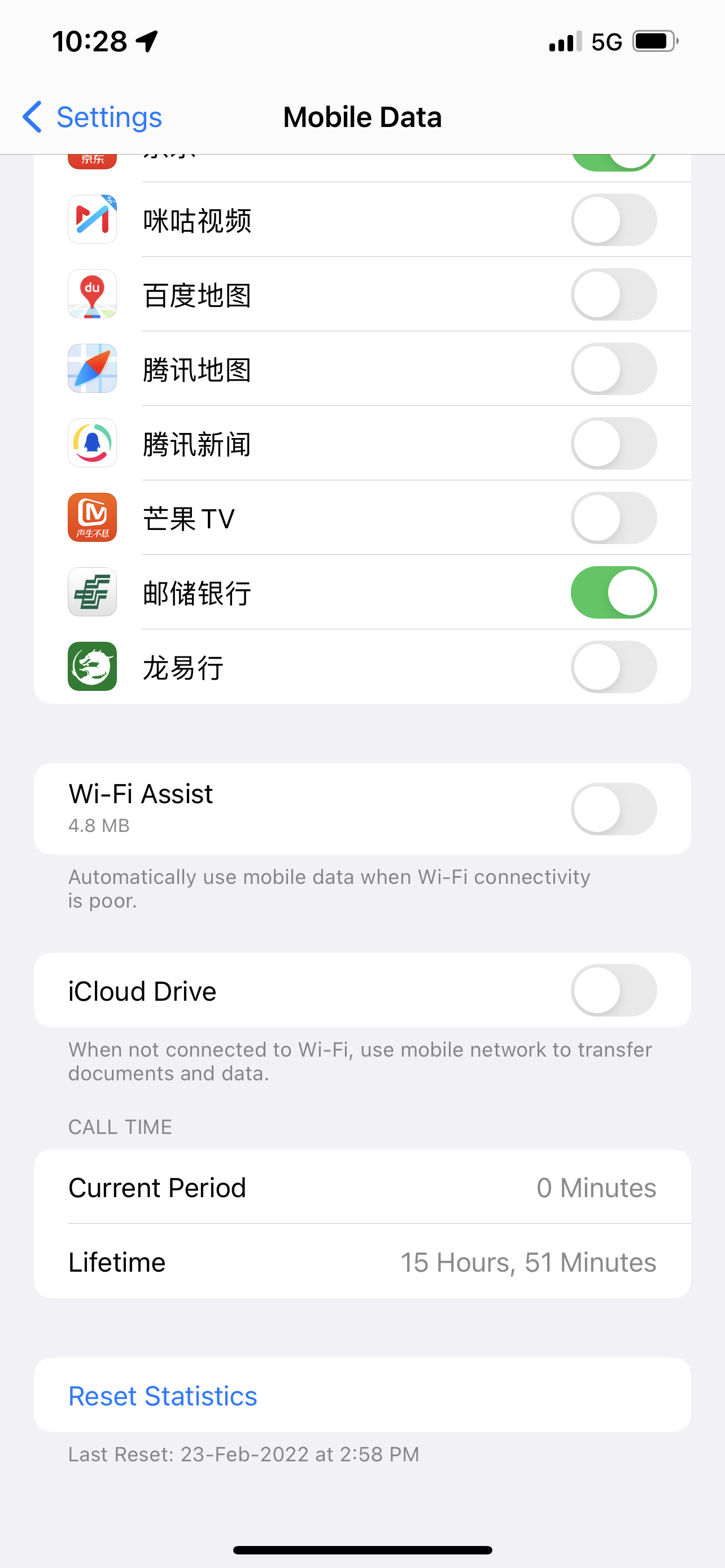Image resolution: width=725 pixels, height=1568 pixels.
Task: Go back to Settings
Action: click(x=93, y=117)
